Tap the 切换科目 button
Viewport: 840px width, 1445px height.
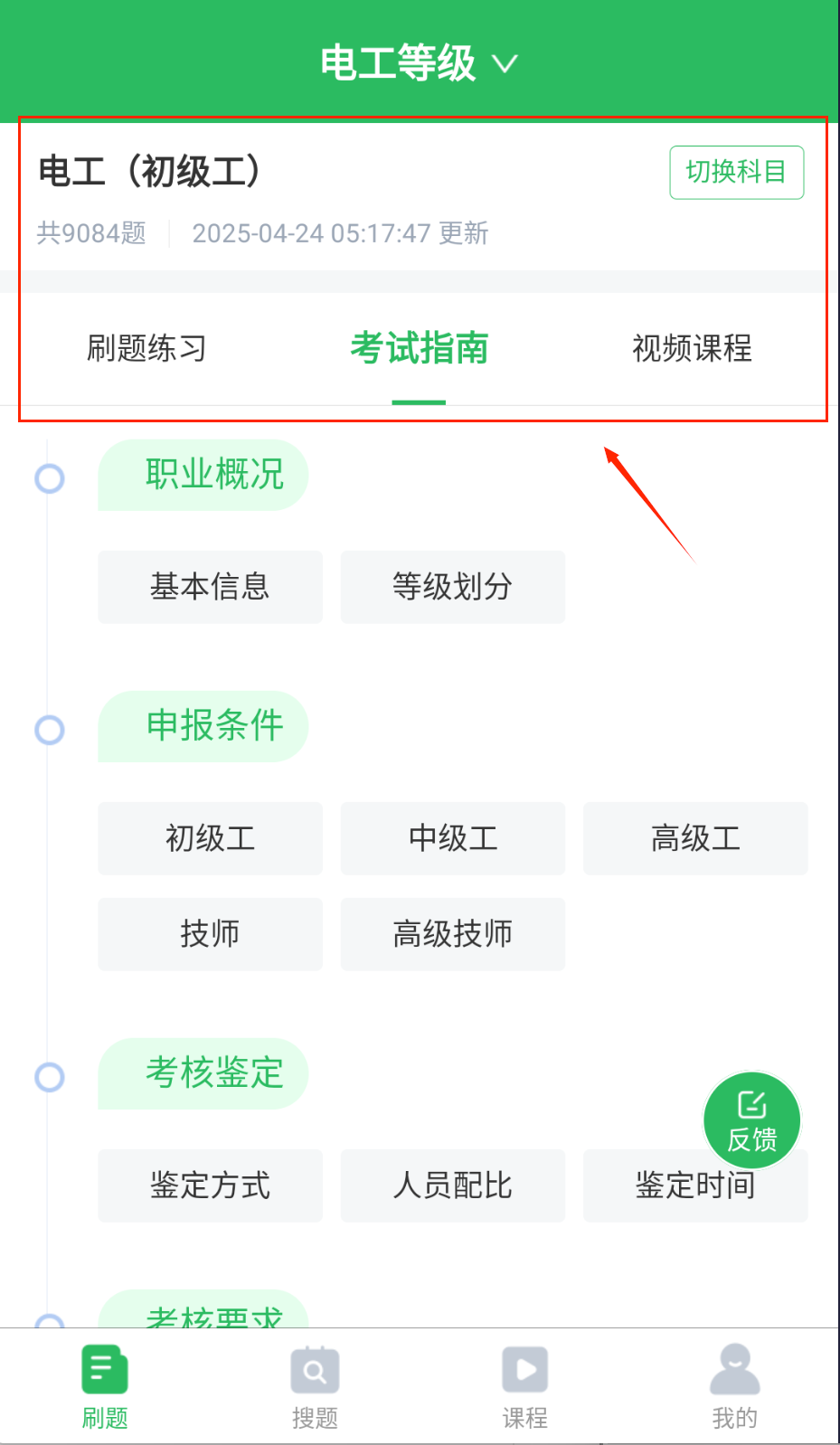click(x=736, y=172)
